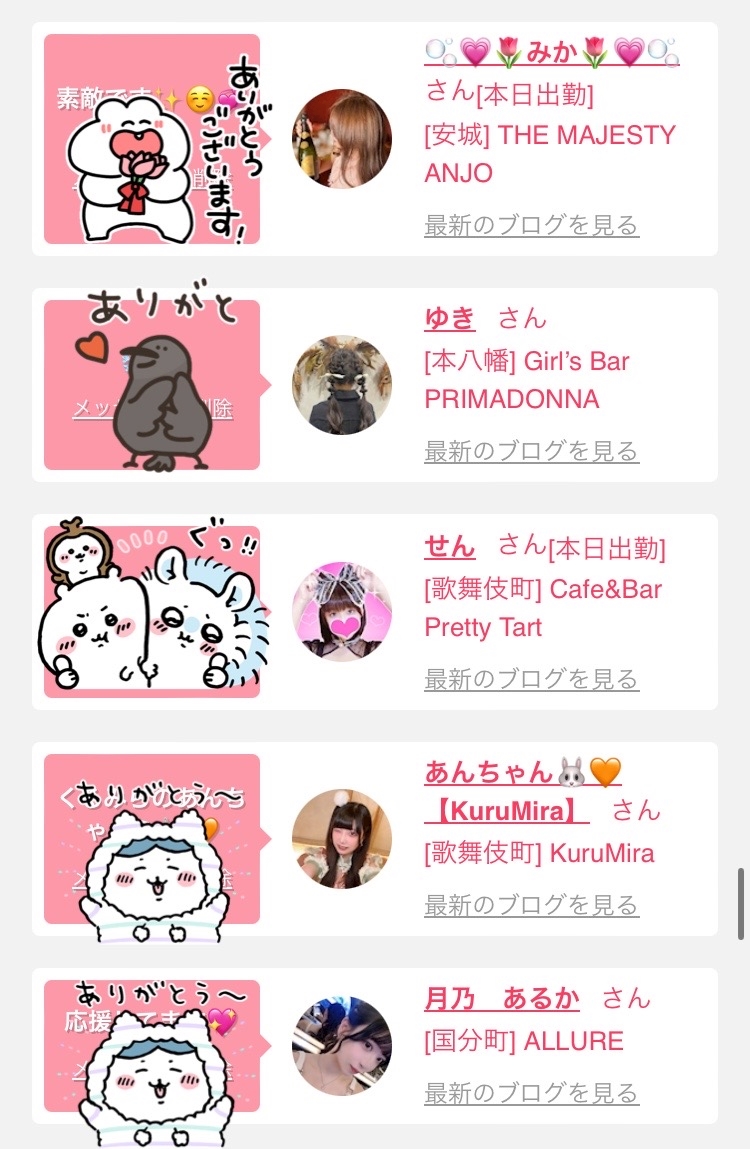The height and width of the screenshot is (1149, 750).
Task: View latest blog for Cafe&Bar Pretty Tart
Action: tap(531, 680)
